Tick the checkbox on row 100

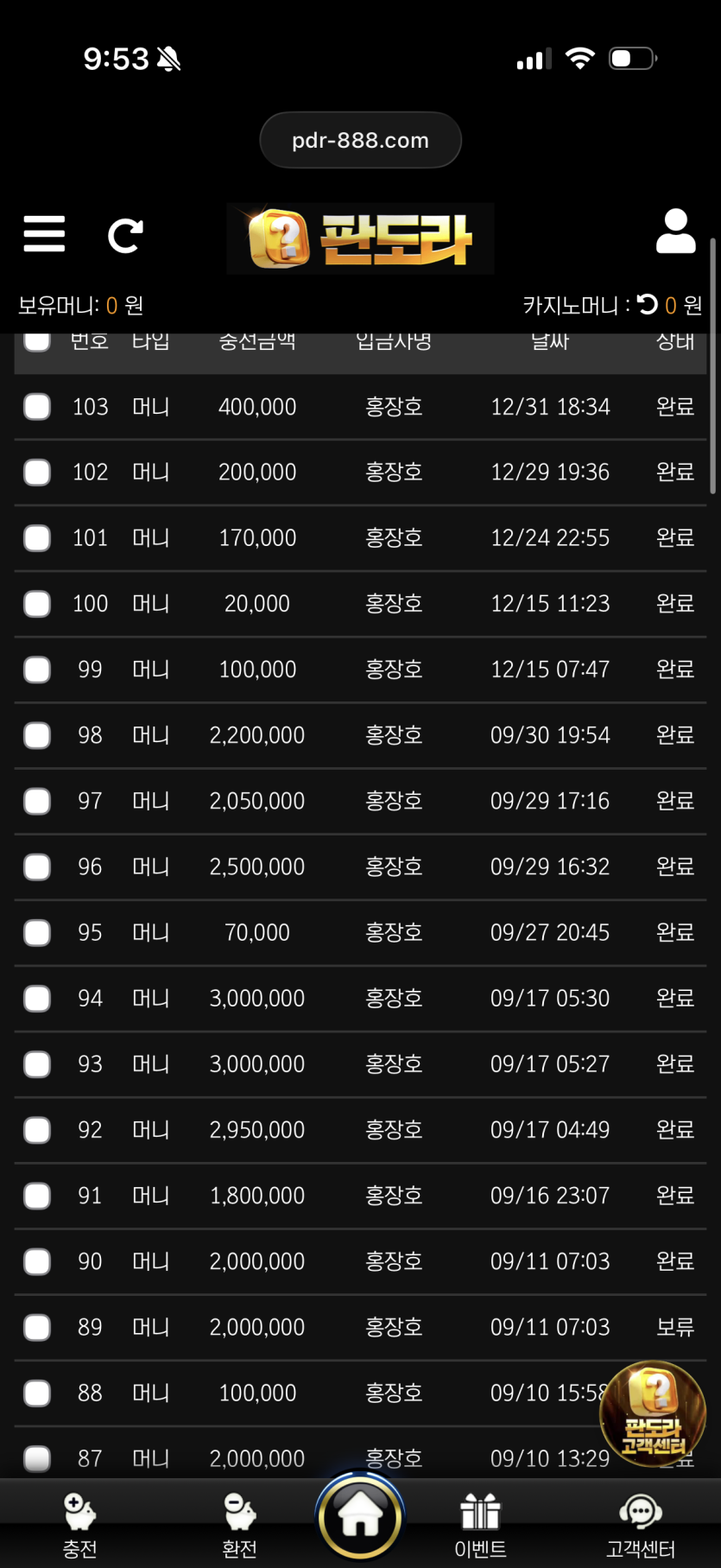coord(37,604)
